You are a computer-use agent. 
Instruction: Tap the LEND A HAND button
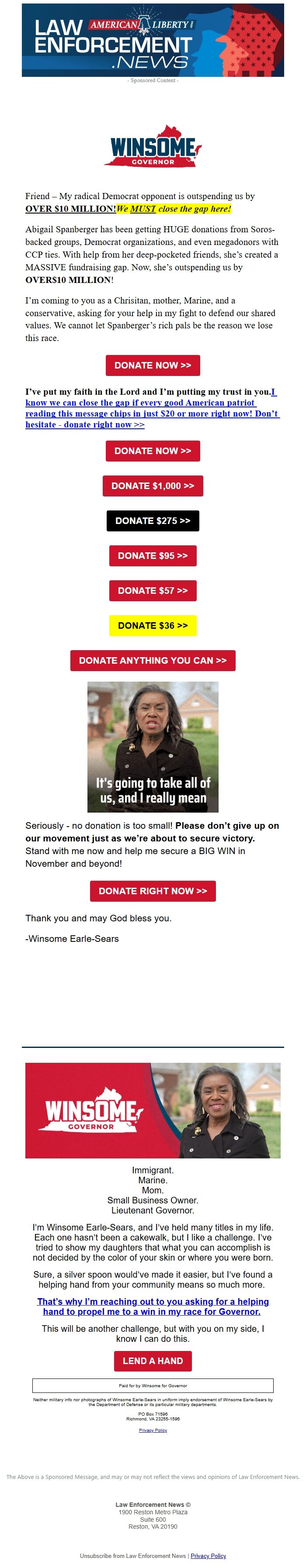click(153, 1361)
